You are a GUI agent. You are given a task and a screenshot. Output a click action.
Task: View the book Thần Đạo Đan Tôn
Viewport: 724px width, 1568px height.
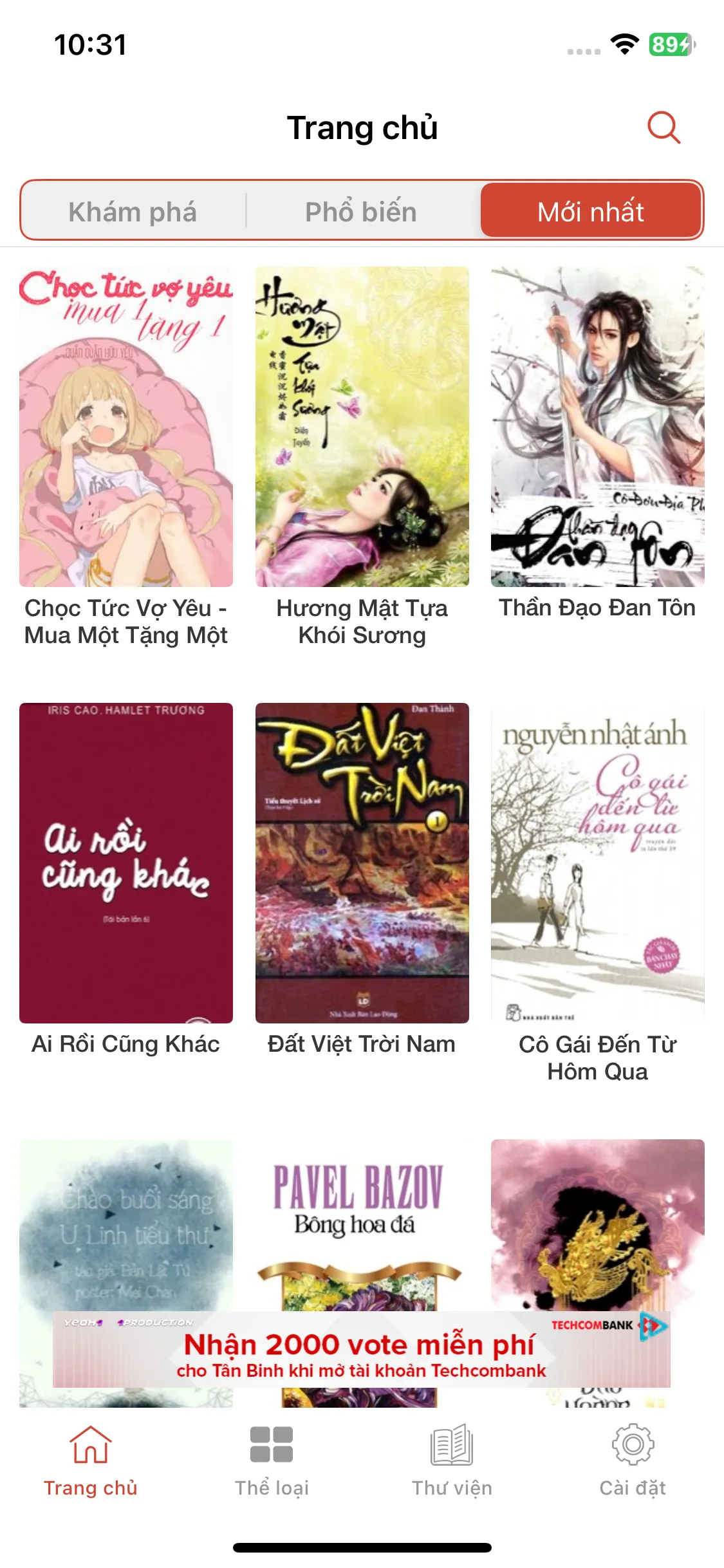pos(597,427)
